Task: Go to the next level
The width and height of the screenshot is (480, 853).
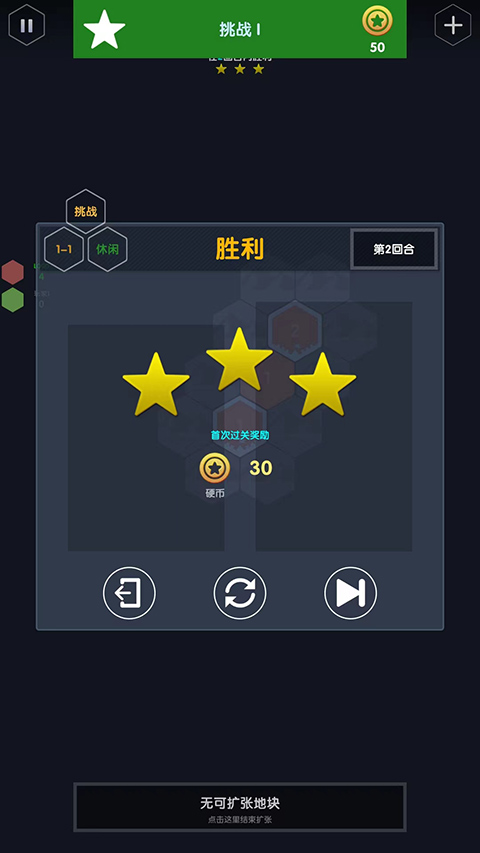Action: point(350,593)
